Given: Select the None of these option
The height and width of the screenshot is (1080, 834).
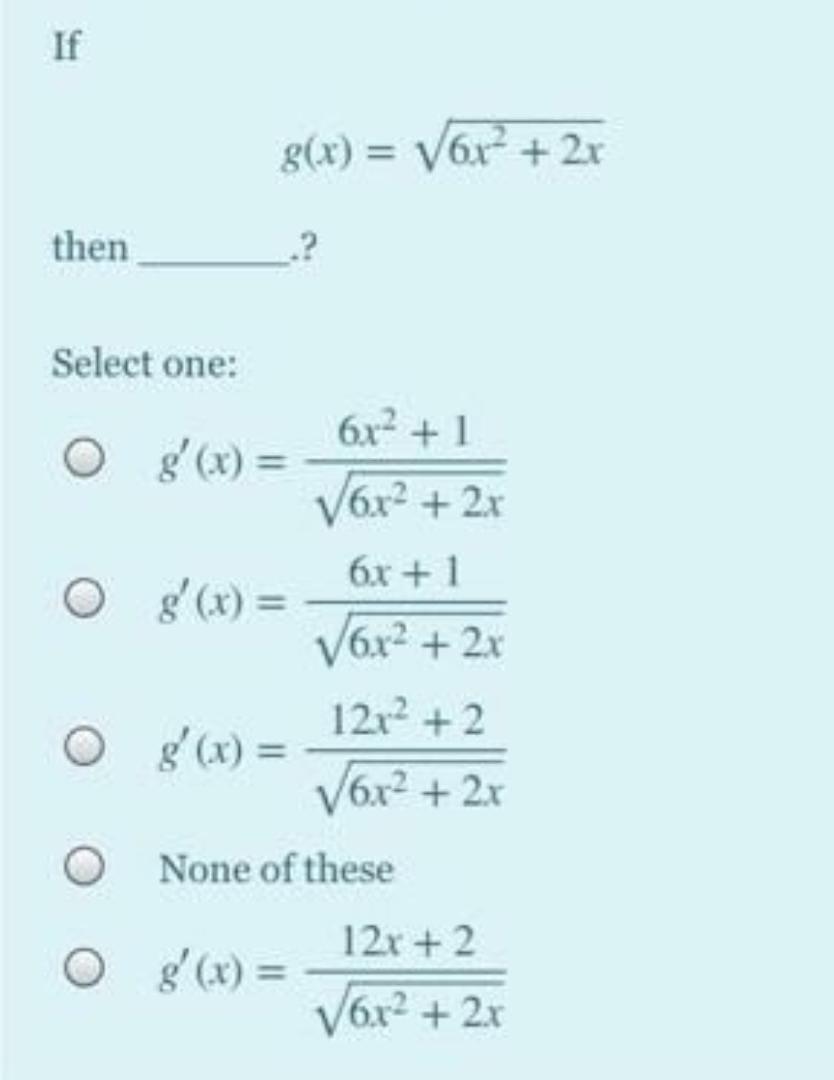Looking at the screenshot, I should click(85, 868).
